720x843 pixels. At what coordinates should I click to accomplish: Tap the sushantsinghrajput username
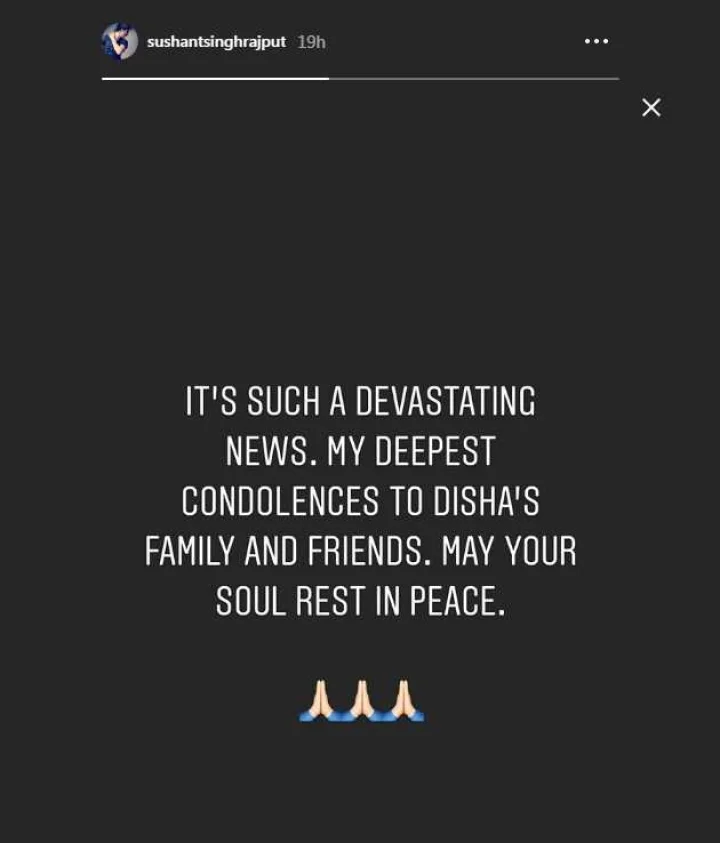(x=216, y=42)
